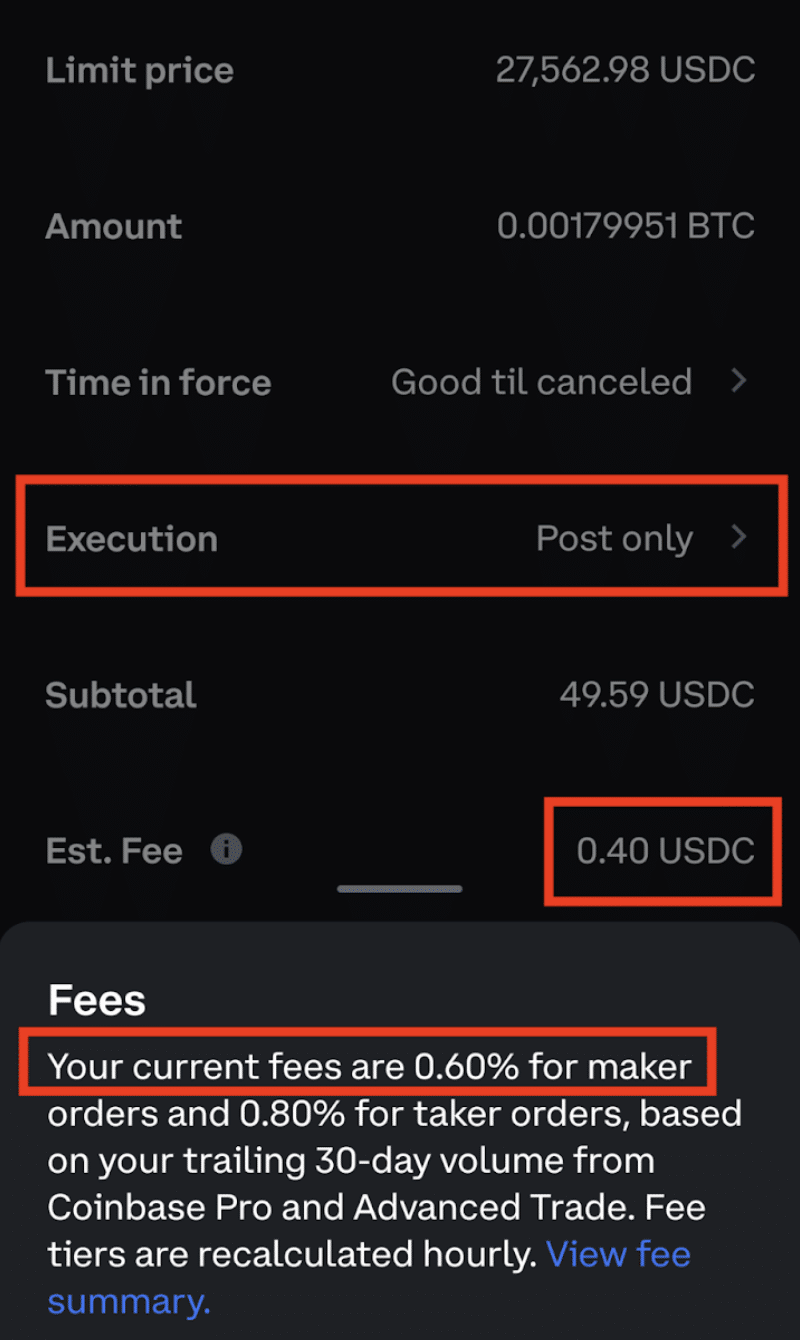
Task: Open the Time in force setting
Action: coord(400,382)
